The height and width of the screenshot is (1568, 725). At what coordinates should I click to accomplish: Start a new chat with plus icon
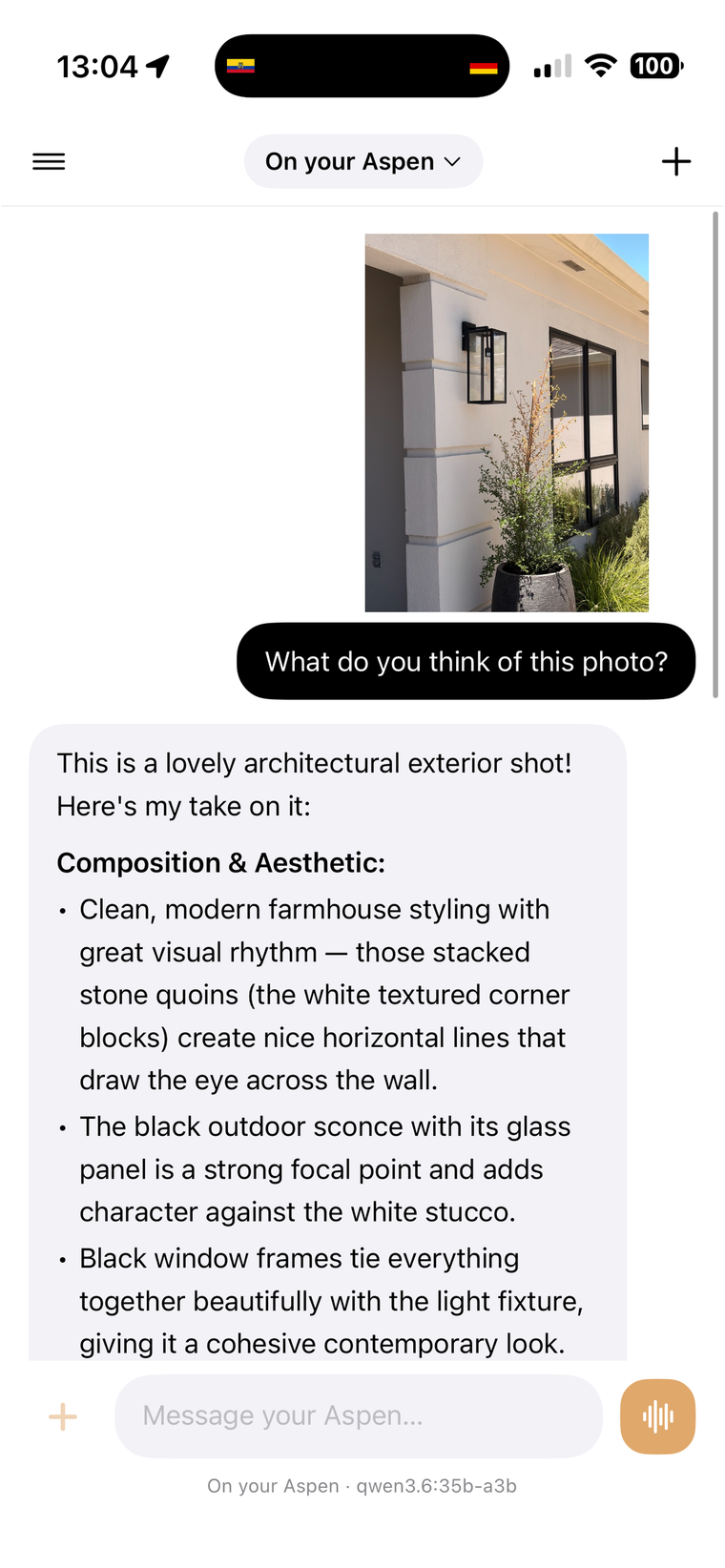pyautogui.click(x=676, y=161)
